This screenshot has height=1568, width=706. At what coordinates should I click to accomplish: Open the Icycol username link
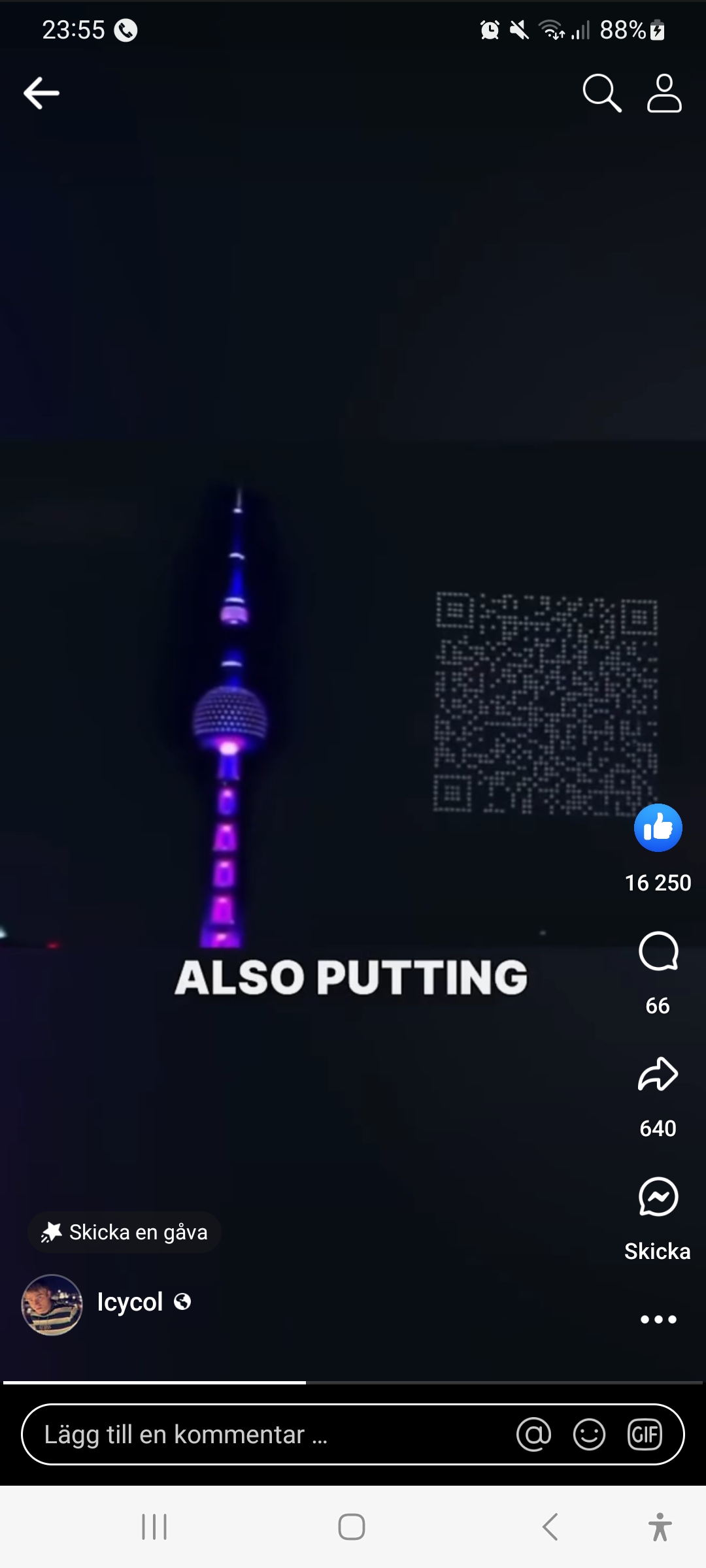[130, 1302]
